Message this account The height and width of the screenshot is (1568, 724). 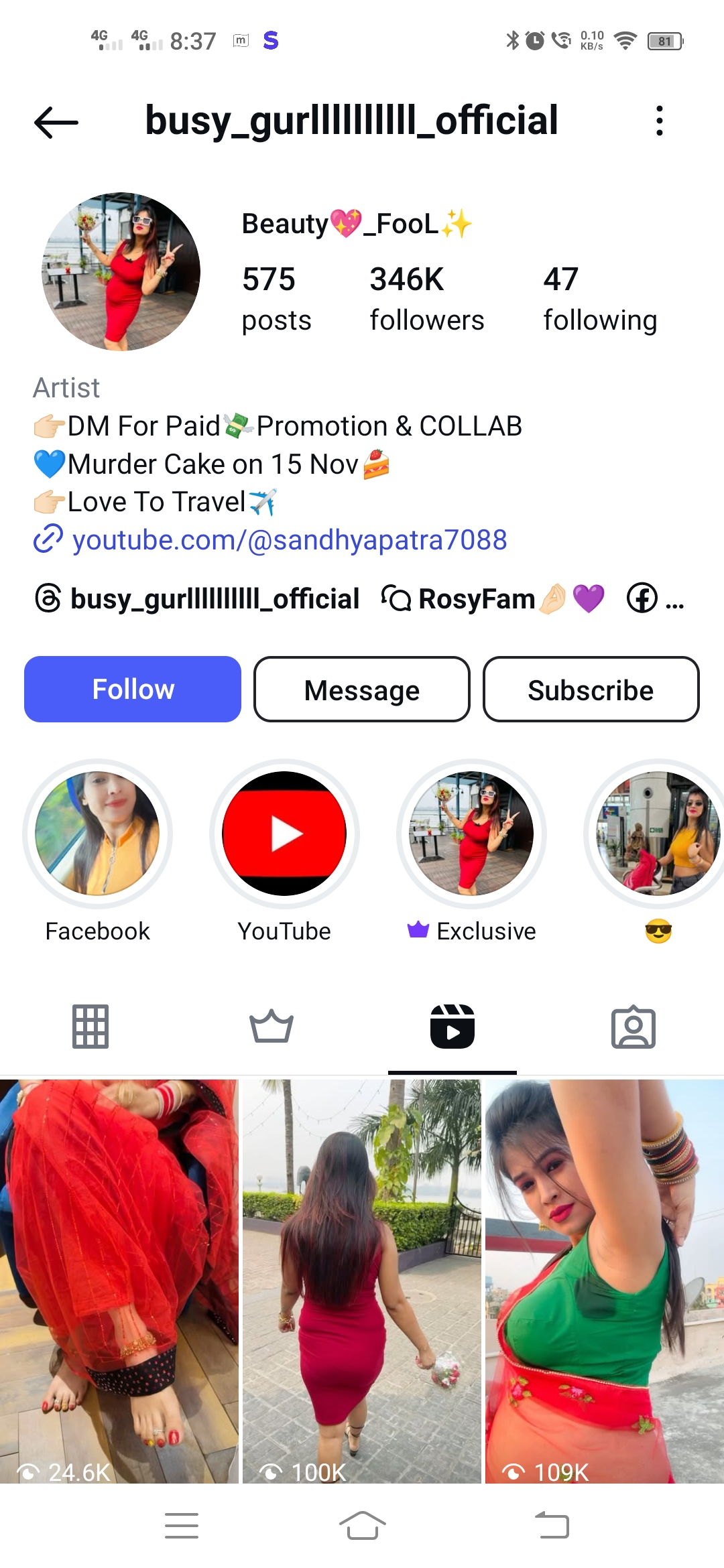tap(362, 690)
